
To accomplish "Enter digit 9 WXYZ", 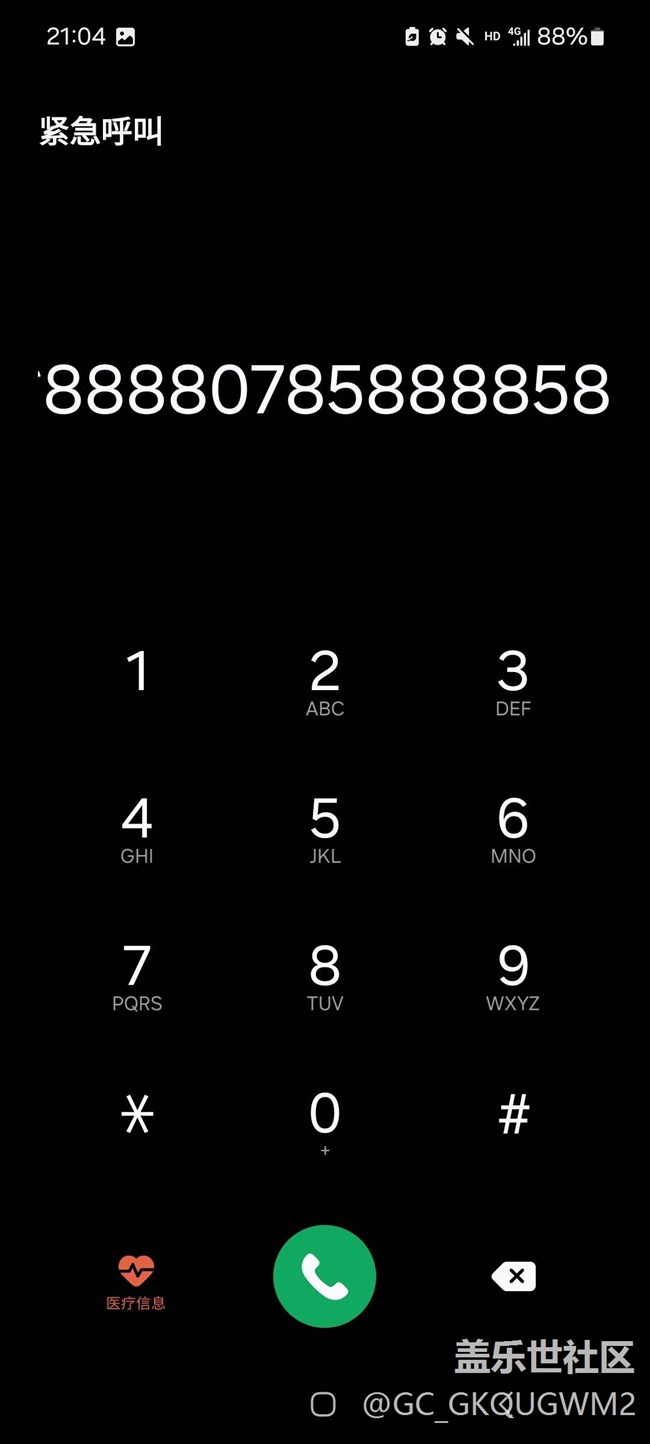I will 513,976.
